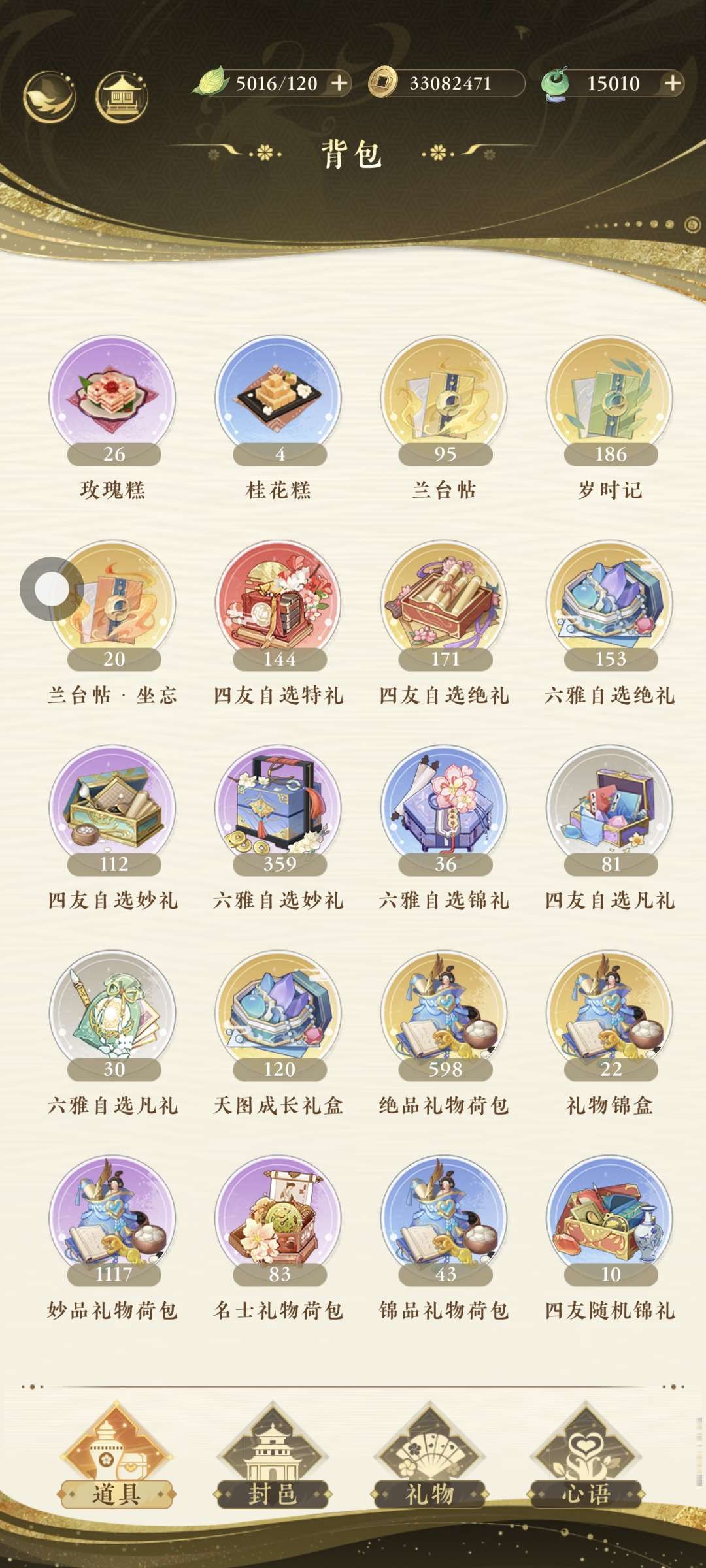Select the 道具 tab

coord(116,1458)
